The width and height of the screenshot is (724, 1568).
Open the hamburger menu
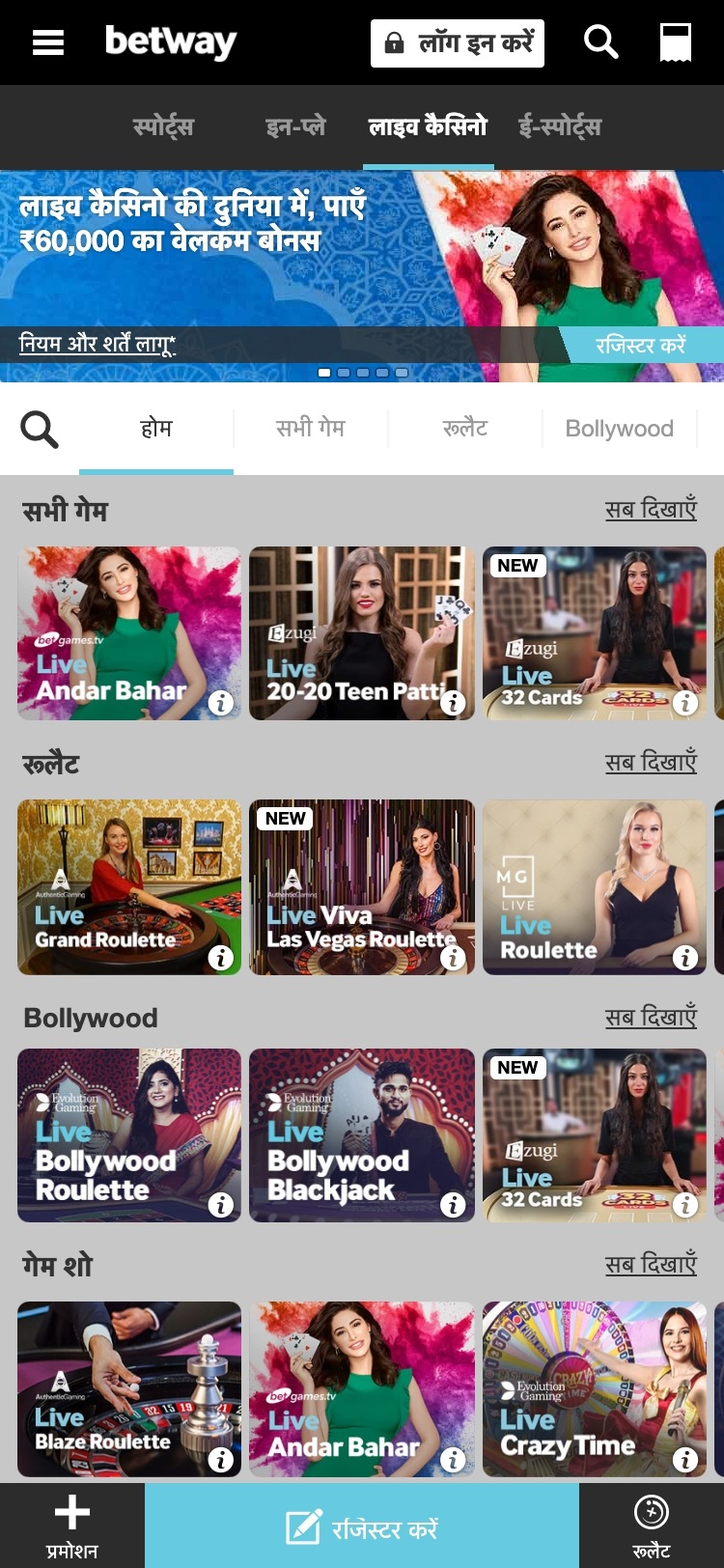[48, 42]
